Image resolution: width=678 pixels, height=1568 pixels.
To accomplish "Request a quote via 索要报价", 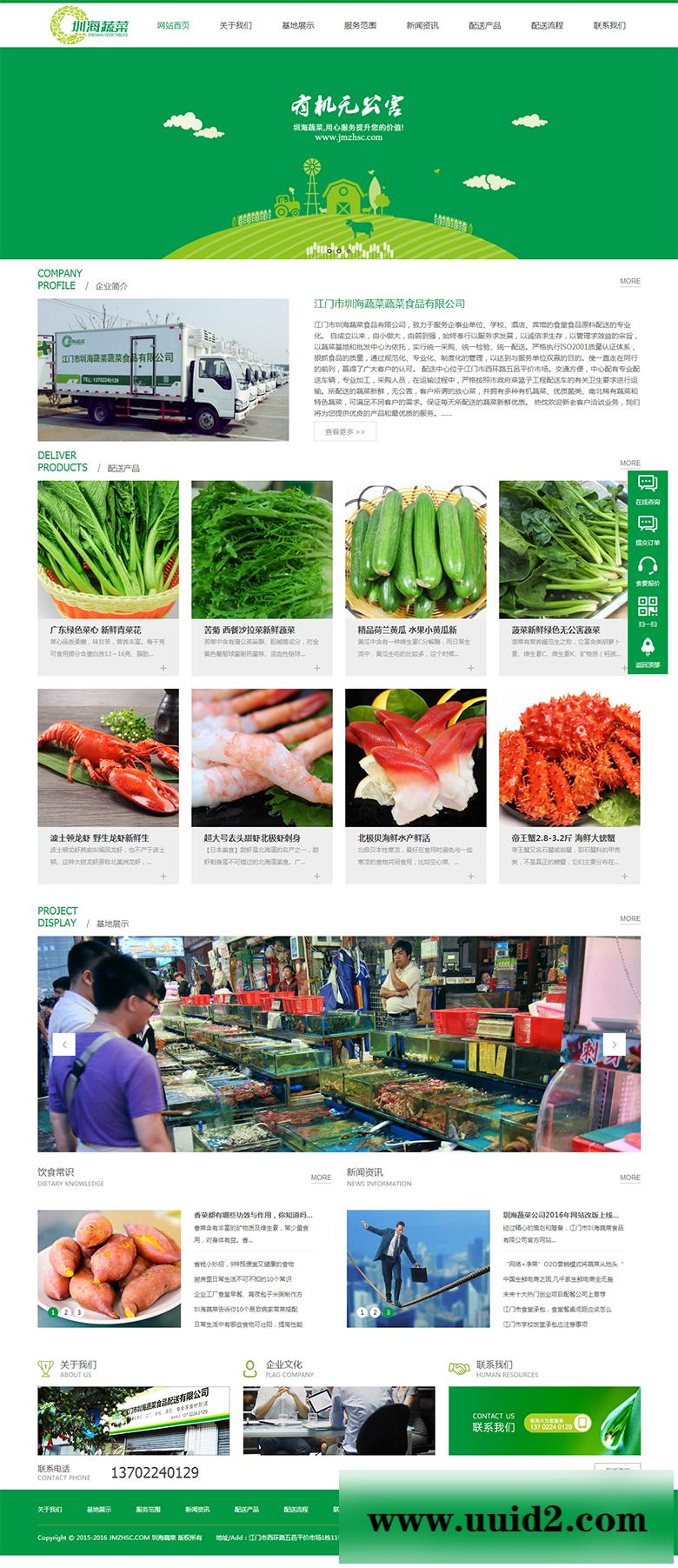I will click(648, 571).
